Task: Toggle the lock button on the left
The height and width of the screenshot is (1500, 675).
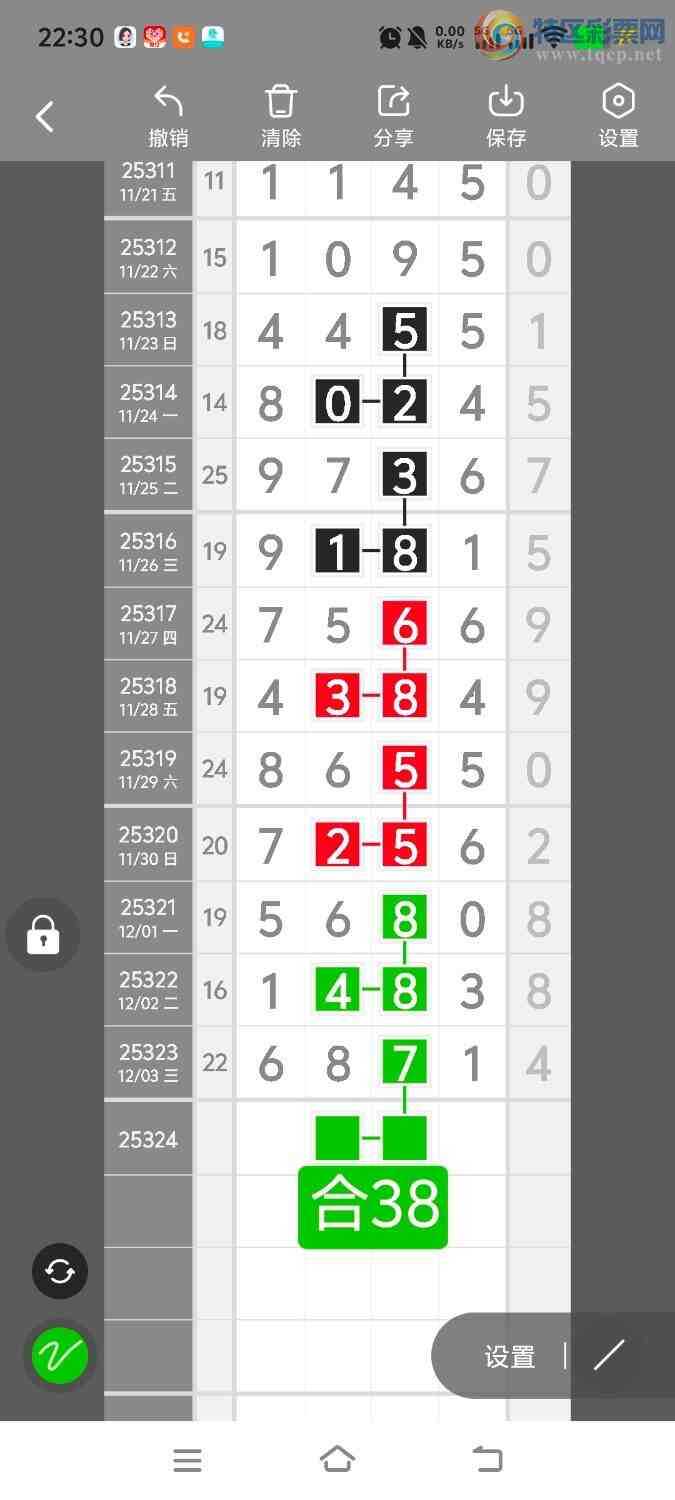Action: pos(43,935)
